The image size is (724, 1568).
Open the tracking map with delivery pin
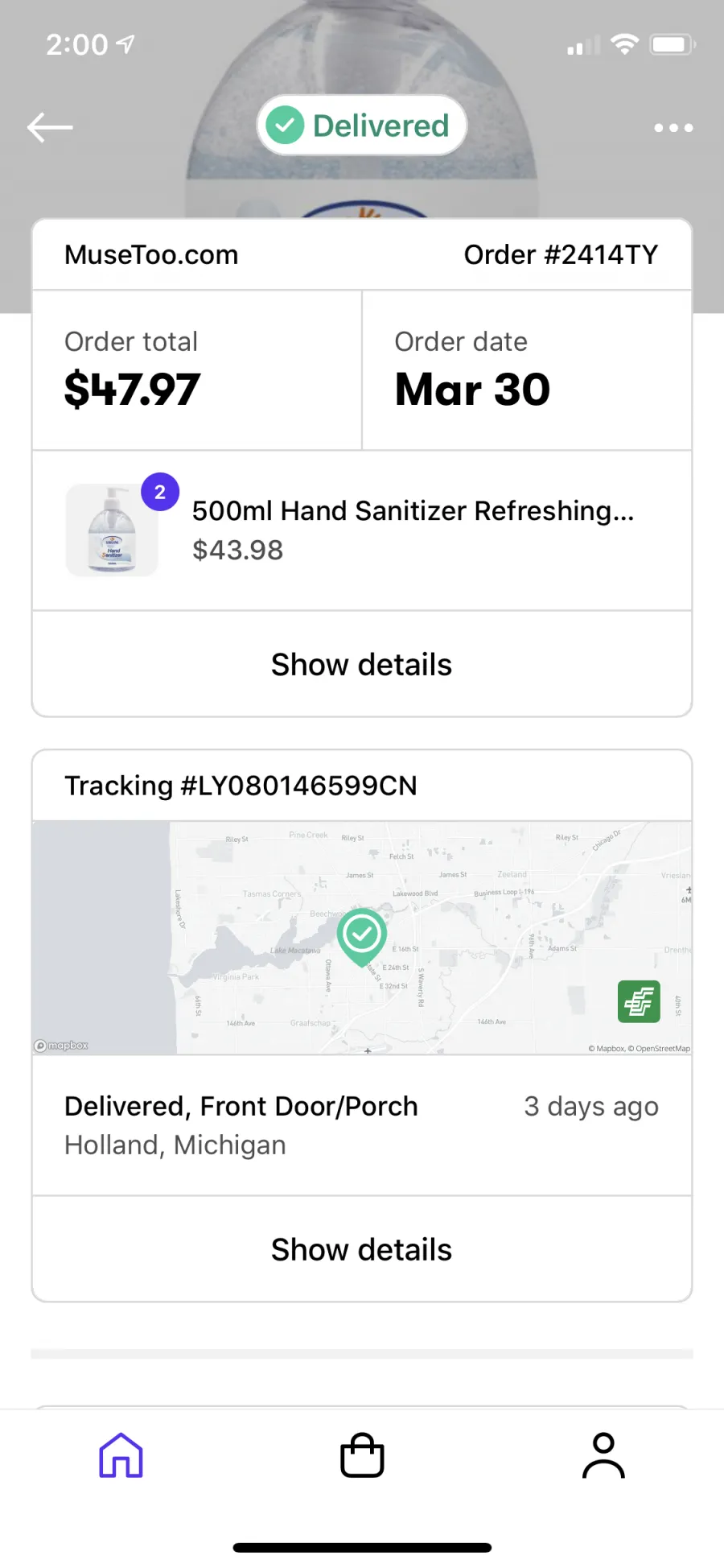[x=362, y=938]
